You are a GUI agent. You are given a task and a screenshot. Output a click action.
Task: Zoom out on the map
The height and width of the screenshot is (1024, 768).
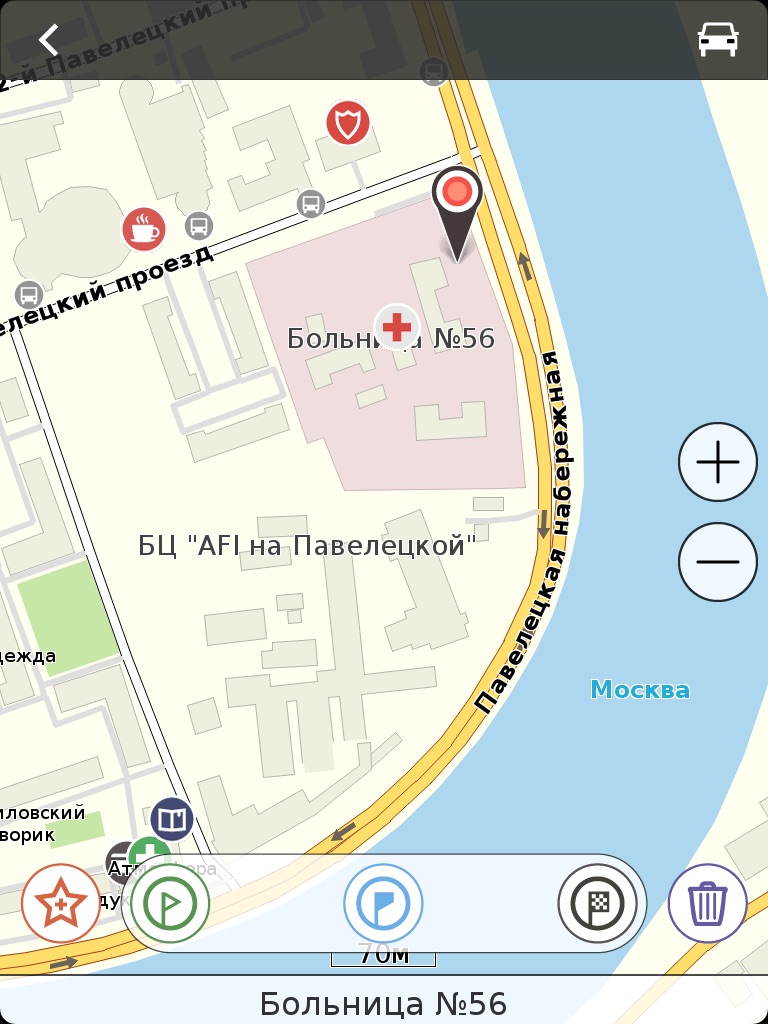click(717, 562)
